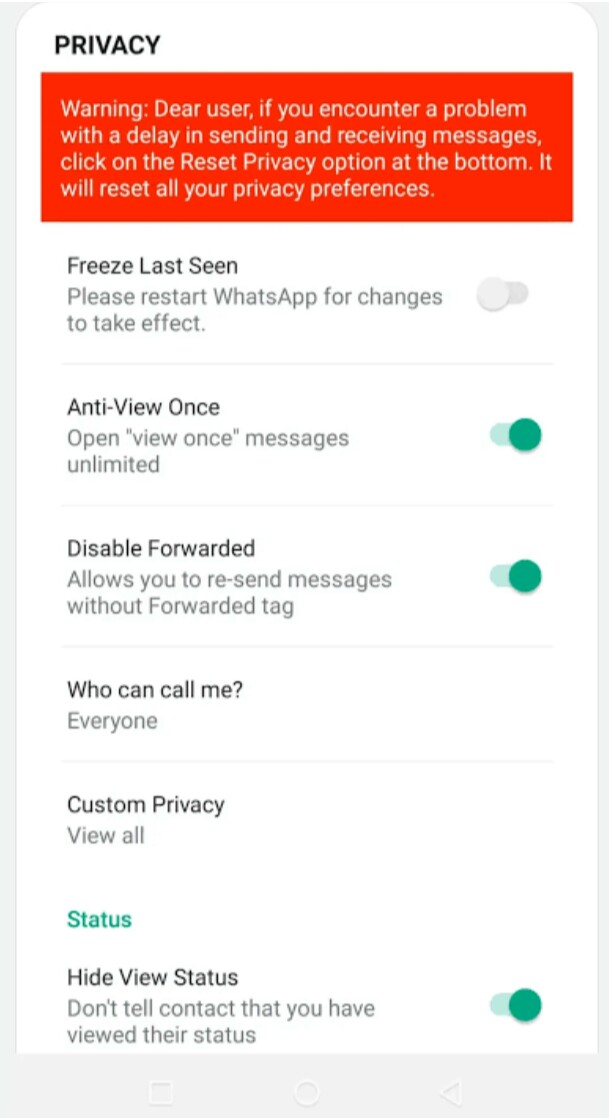Open Custom Privacy options
This screenshot has height=1118, width=609.
(307, 819)
